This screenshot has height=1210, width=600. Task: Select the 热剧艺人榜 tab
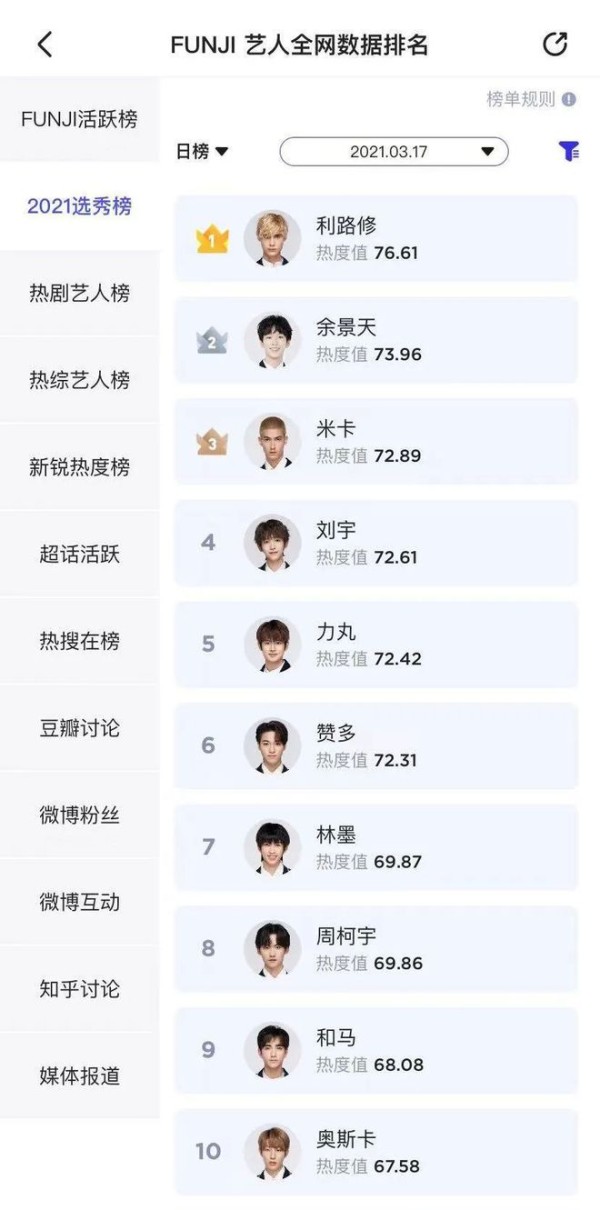[79, 293]
